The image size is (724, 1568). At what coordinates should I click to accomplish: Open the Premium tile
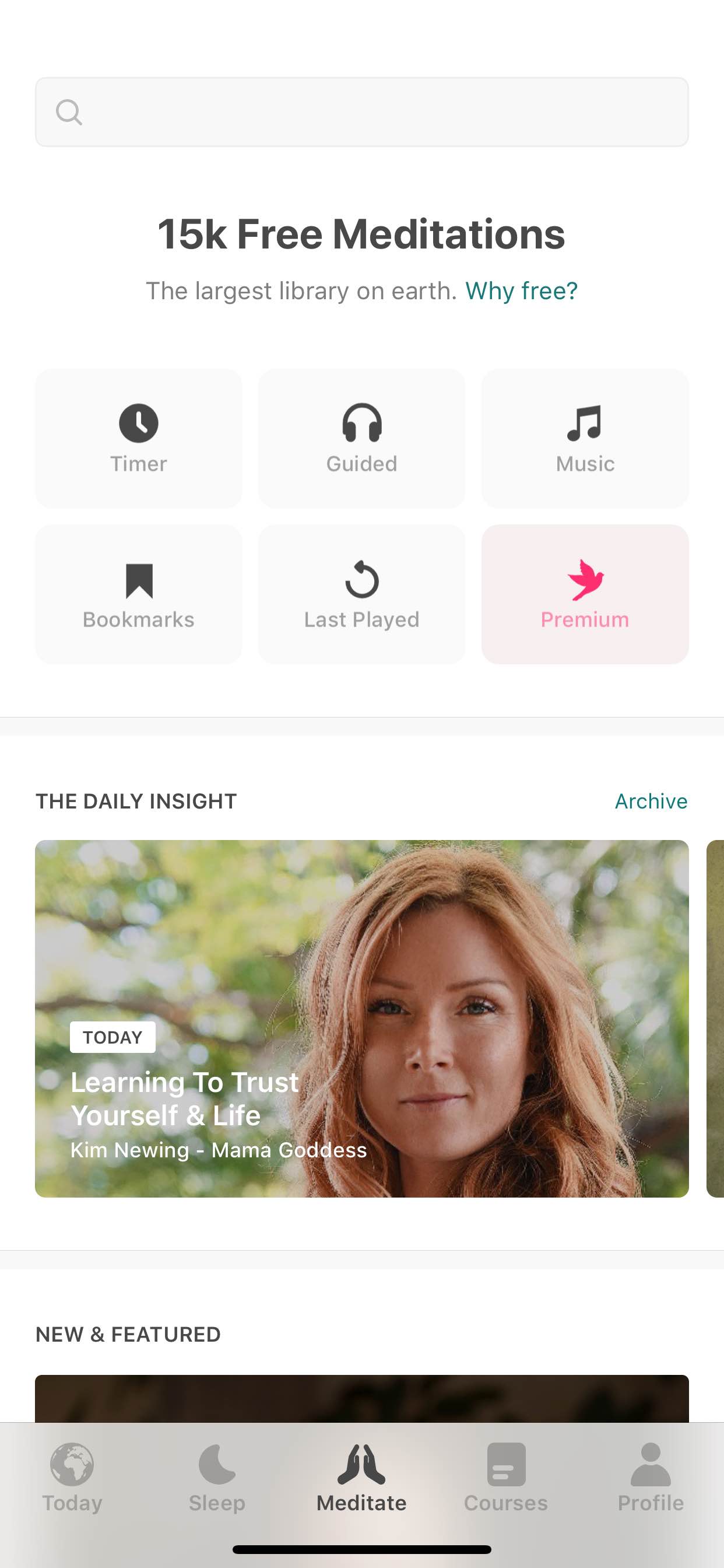pyautogui.click(x=585, y=594)
